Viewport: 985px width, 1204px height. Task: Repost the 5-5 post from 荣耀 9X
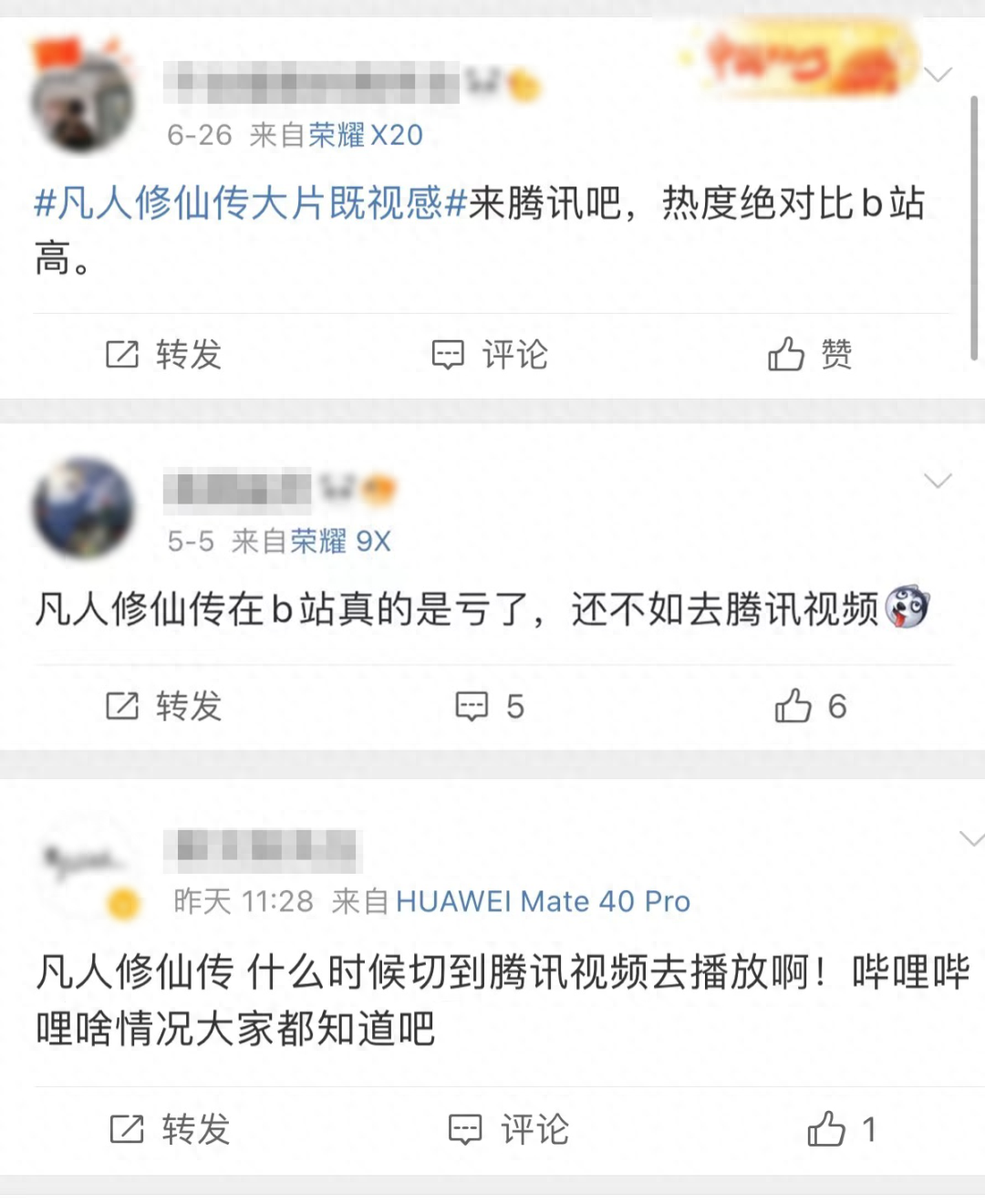click(163, 706)
